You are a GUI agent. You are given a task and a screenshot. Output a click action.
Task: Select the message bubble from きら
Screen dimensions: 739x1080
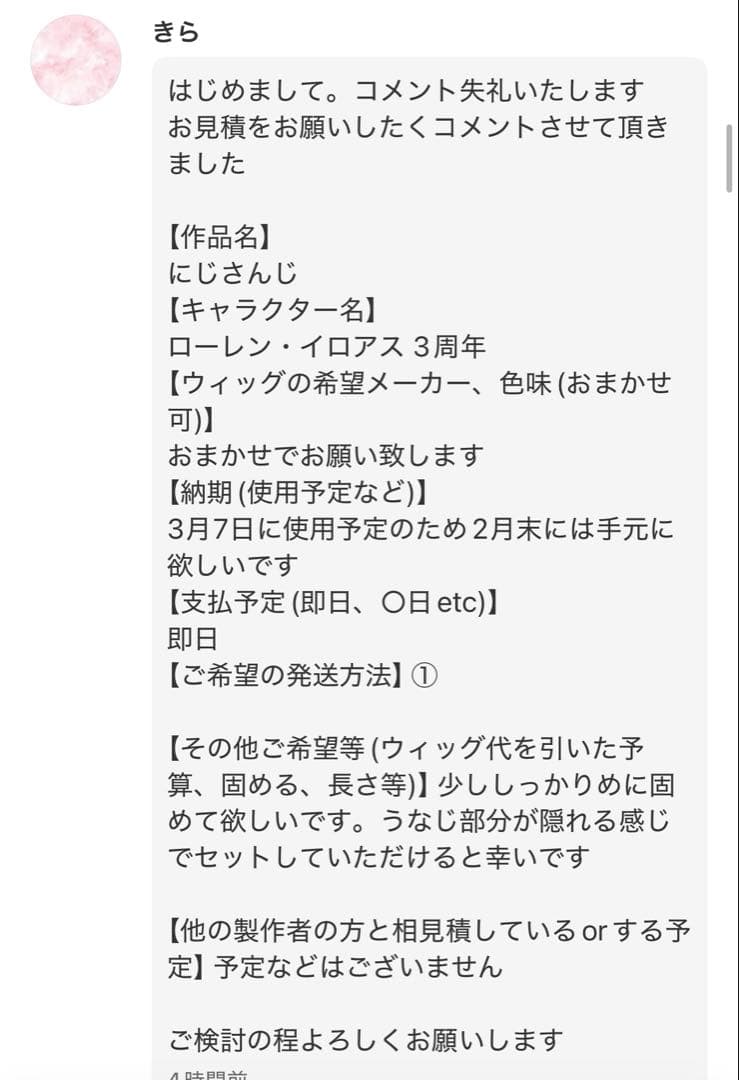(x=430, y=560)
